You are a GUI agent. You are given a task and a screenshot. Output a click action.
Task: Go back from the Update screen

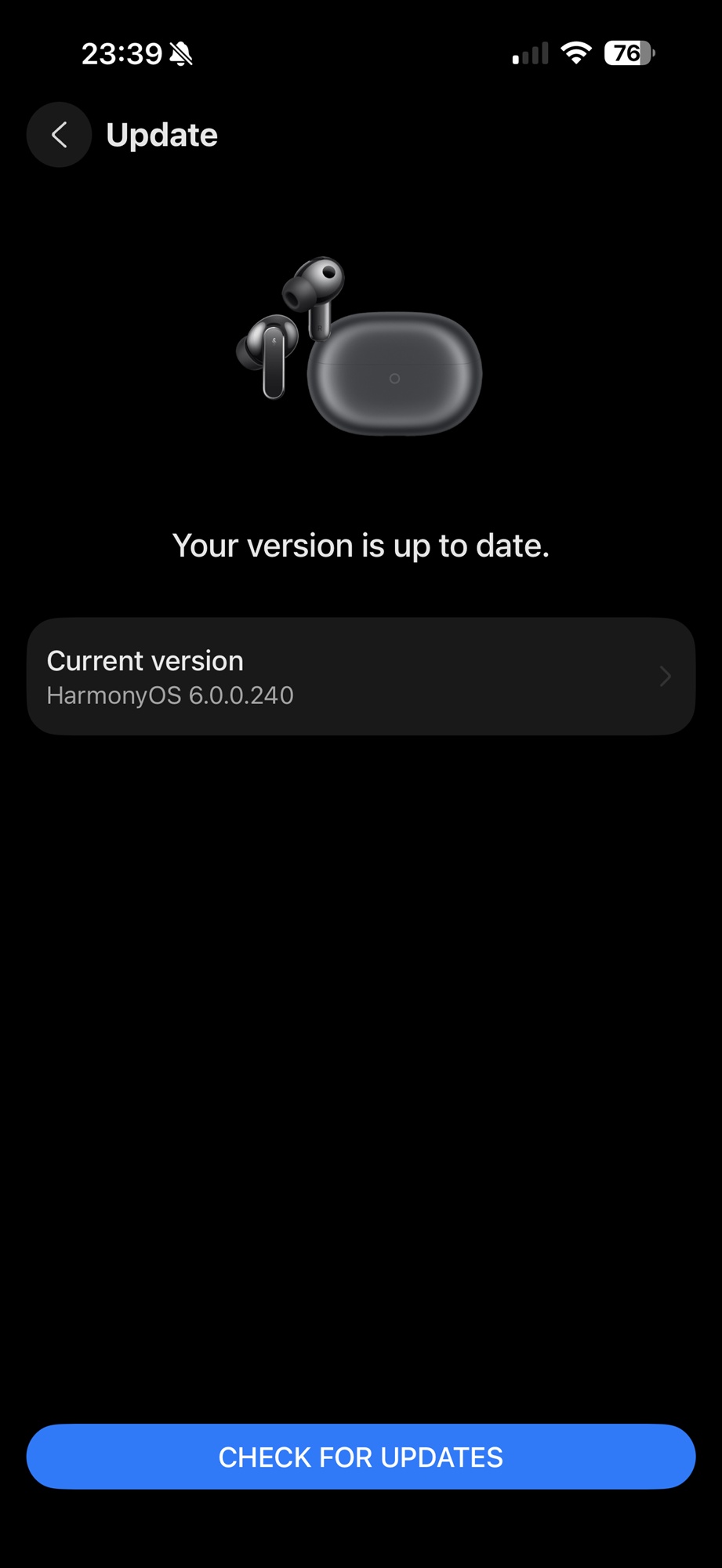click(x=59, y=135)
